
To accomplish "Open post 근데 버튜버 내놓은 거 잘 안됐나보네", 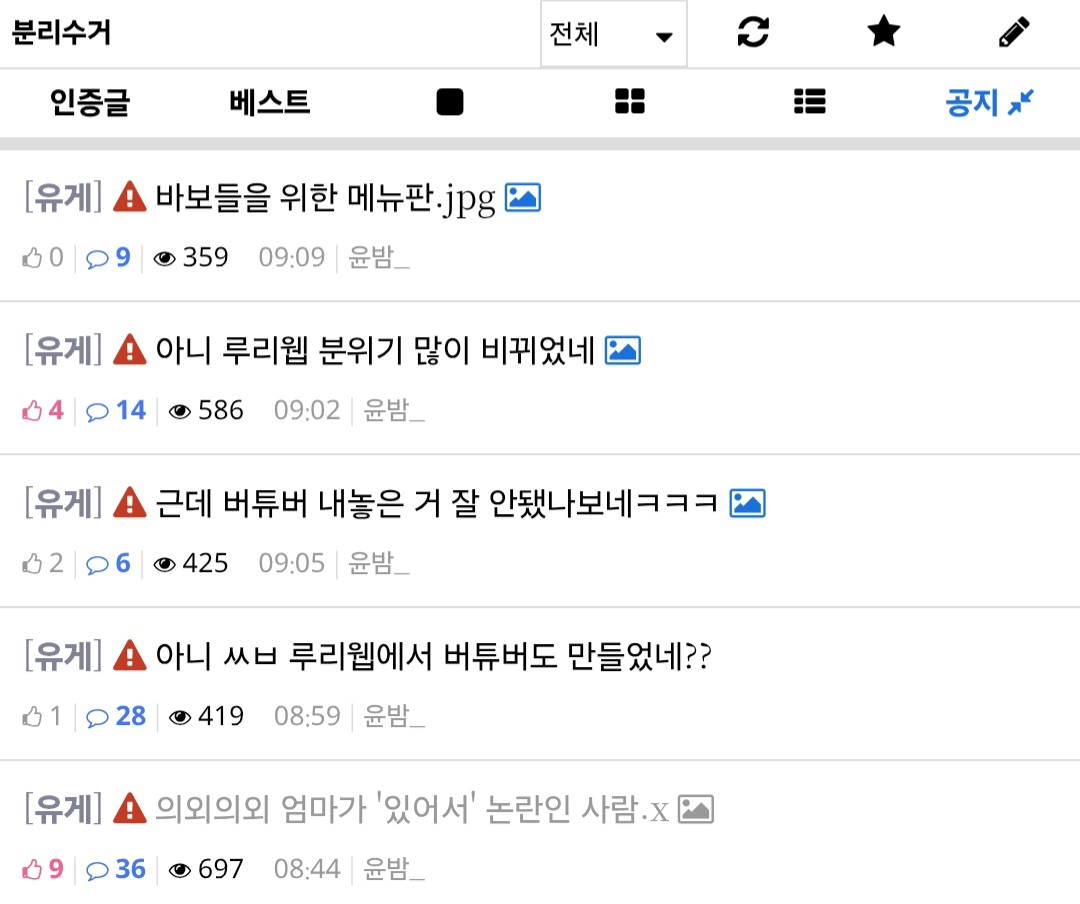I will 437,503.
